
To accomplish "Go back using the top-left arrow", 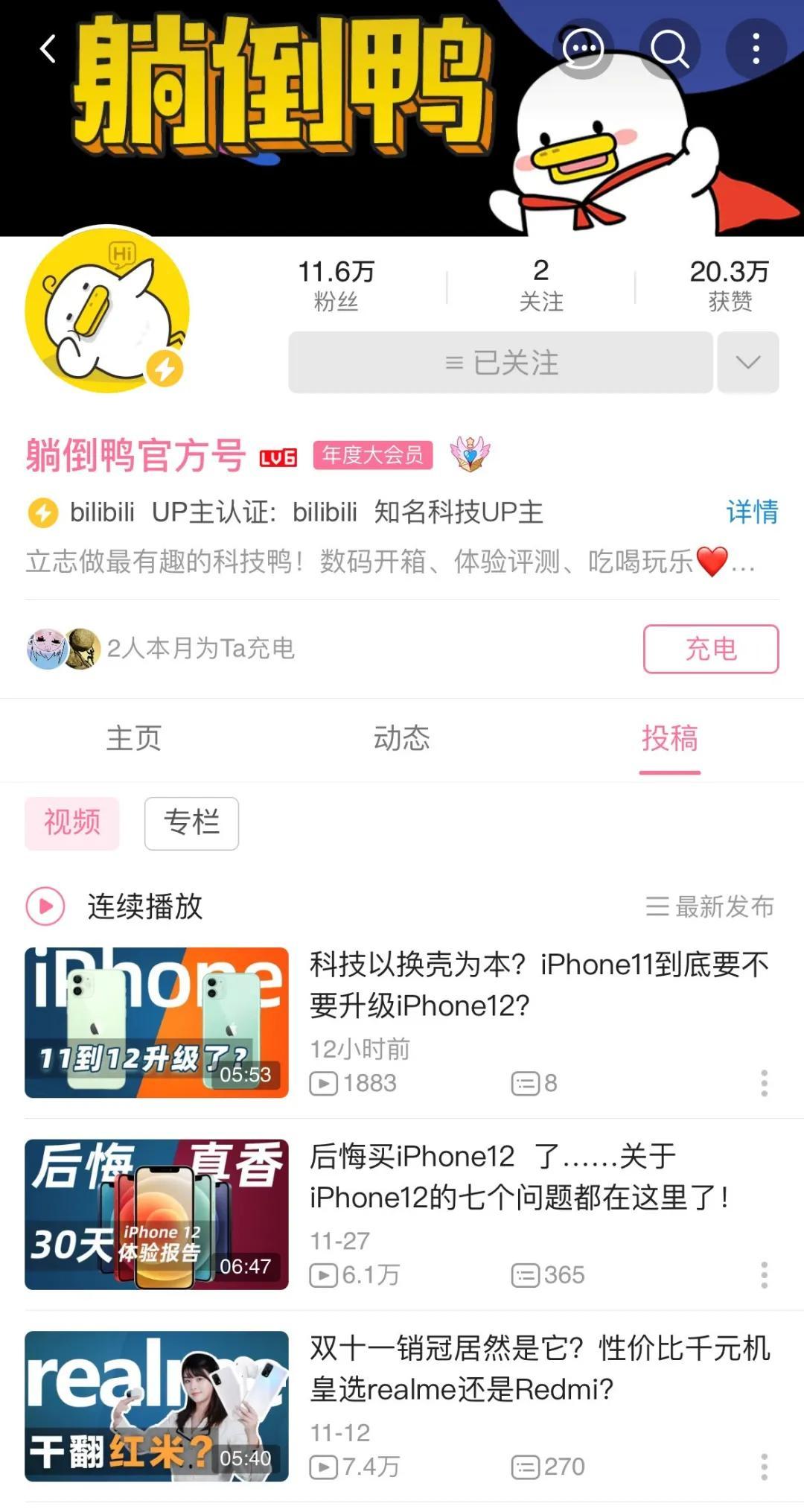I will tap(48, 49).
